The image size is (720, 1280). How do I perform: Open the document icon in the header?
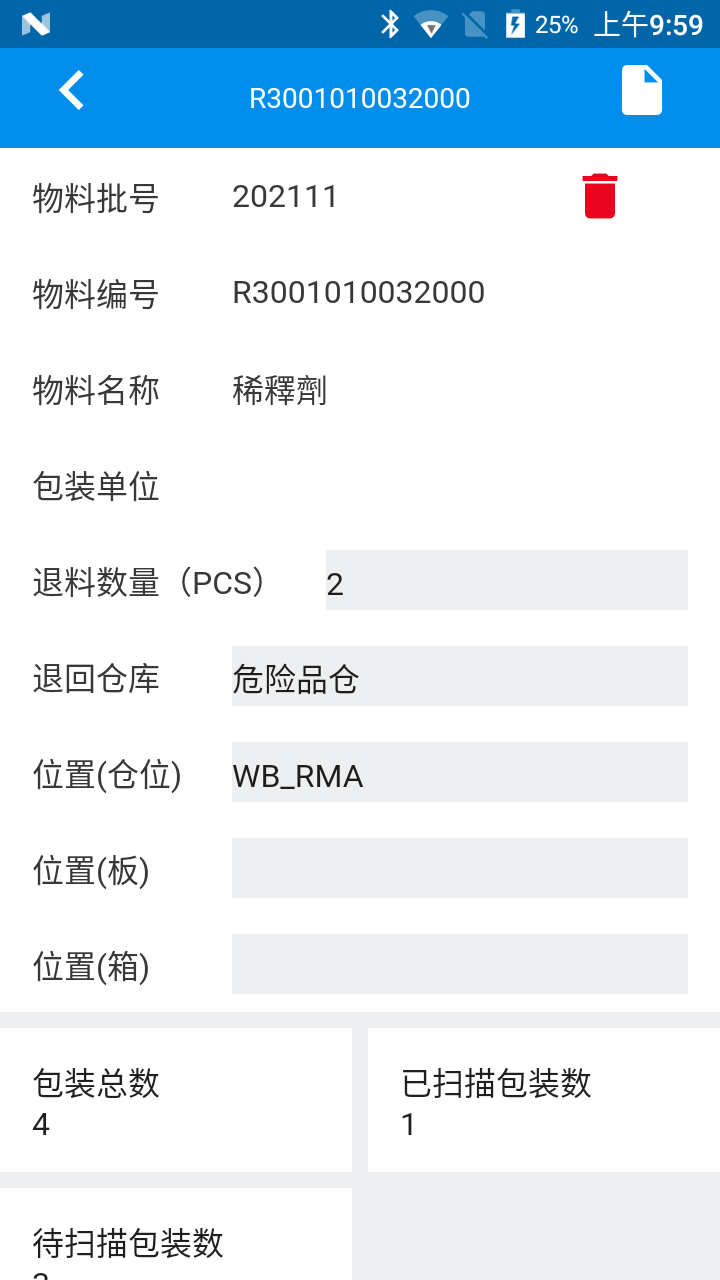(x=641, y=91)
